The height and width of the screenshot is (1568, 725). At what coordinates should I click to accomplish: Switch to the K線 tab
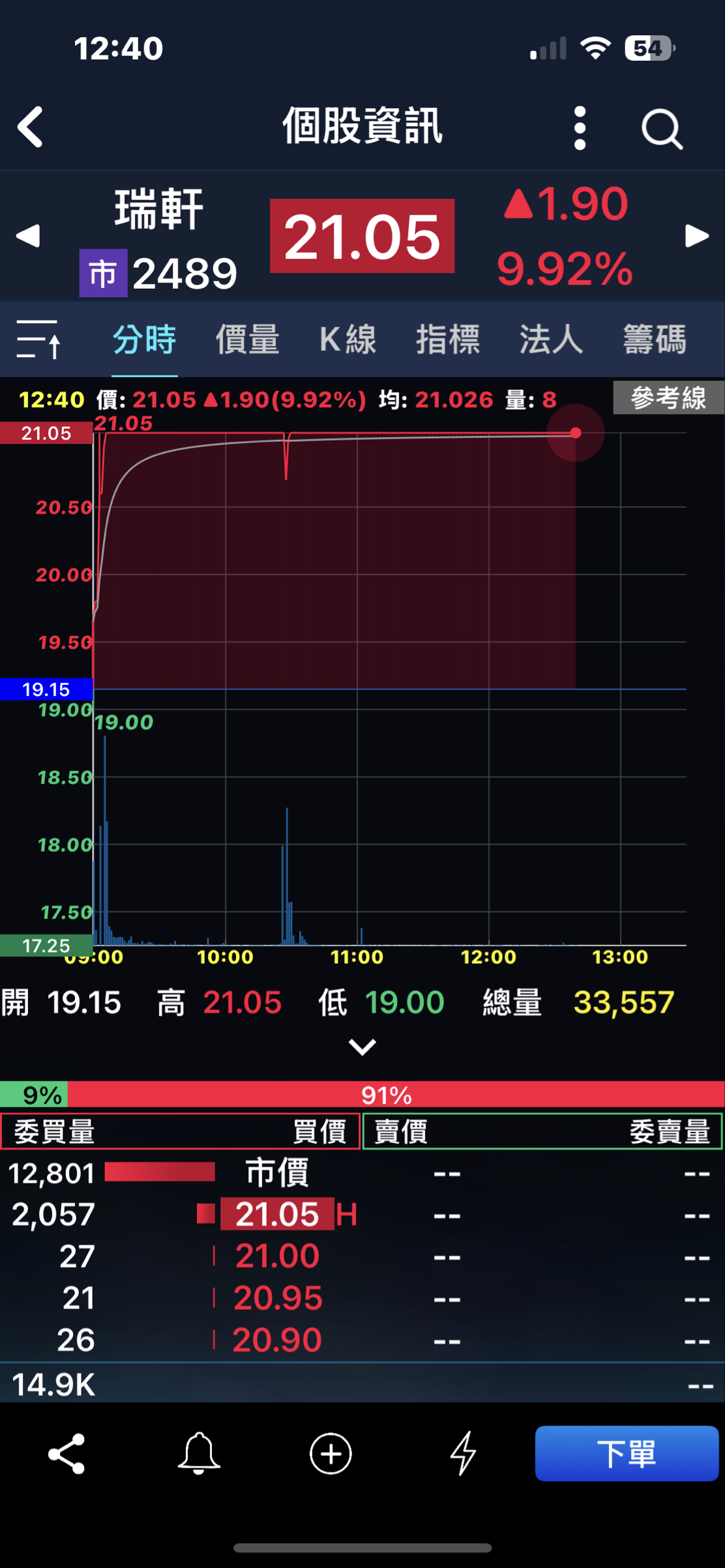(347, 340)
